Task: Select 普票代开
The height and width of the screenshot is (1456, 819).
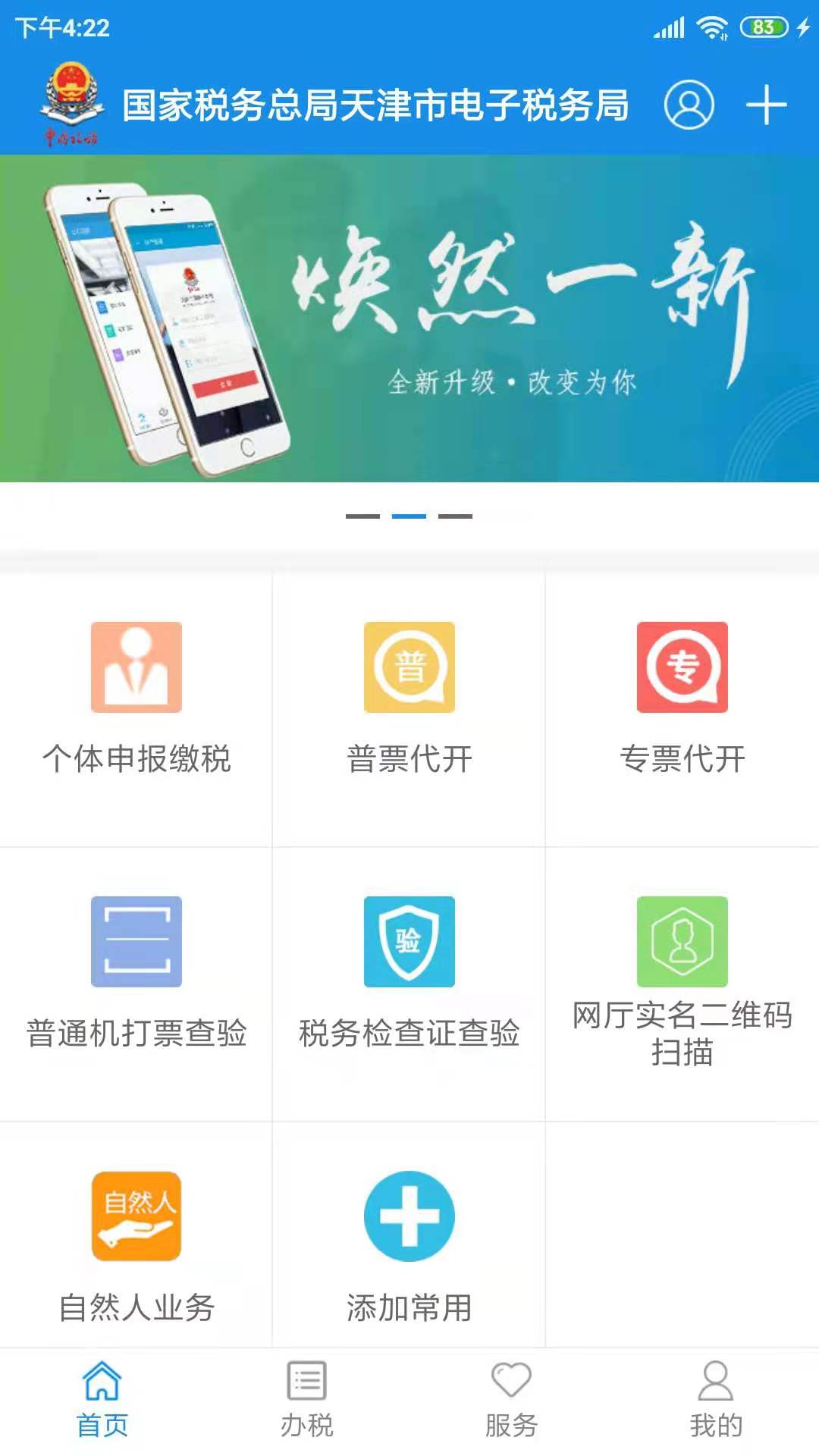Action: pos(409,698)
